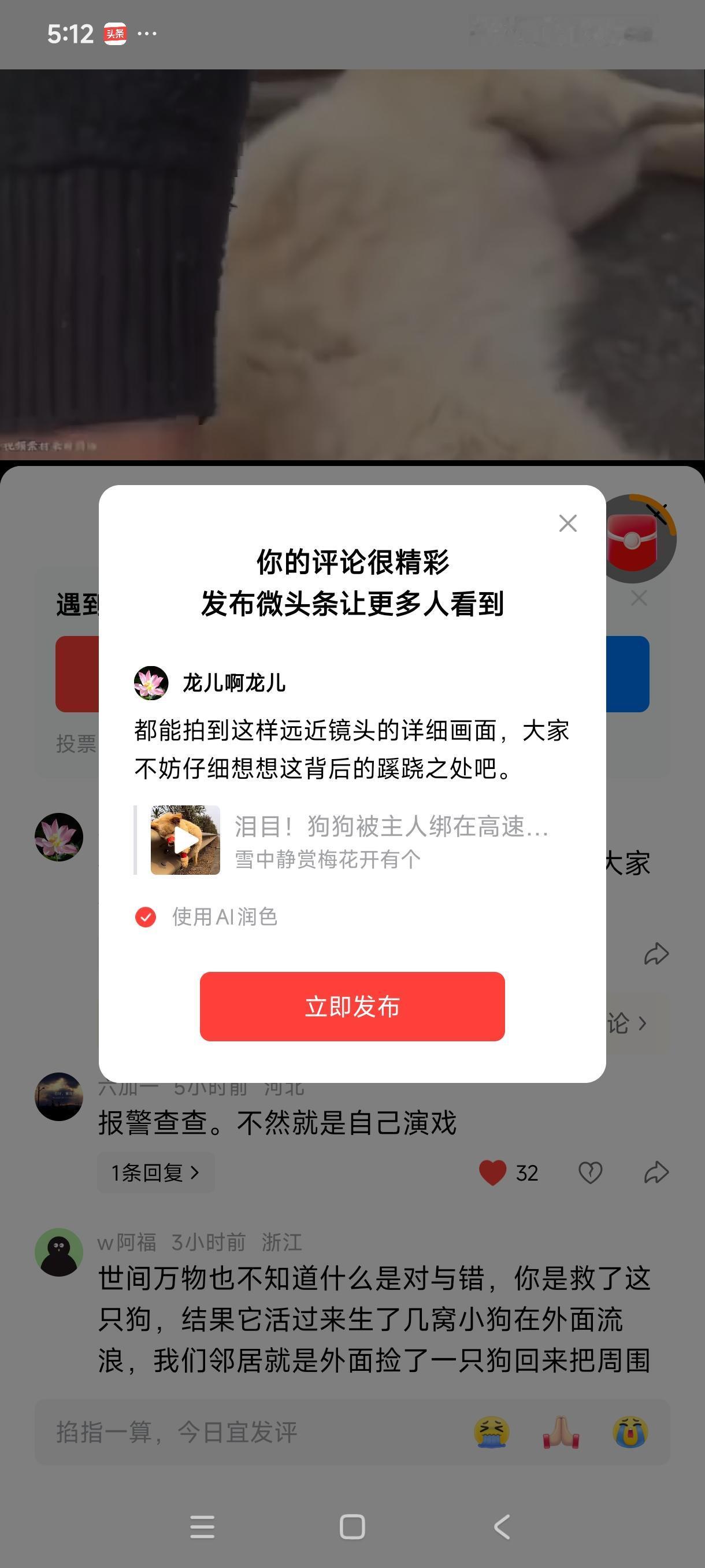Close the comment promotion dialog
This screenshot has height=1568, width=705.
567,523
